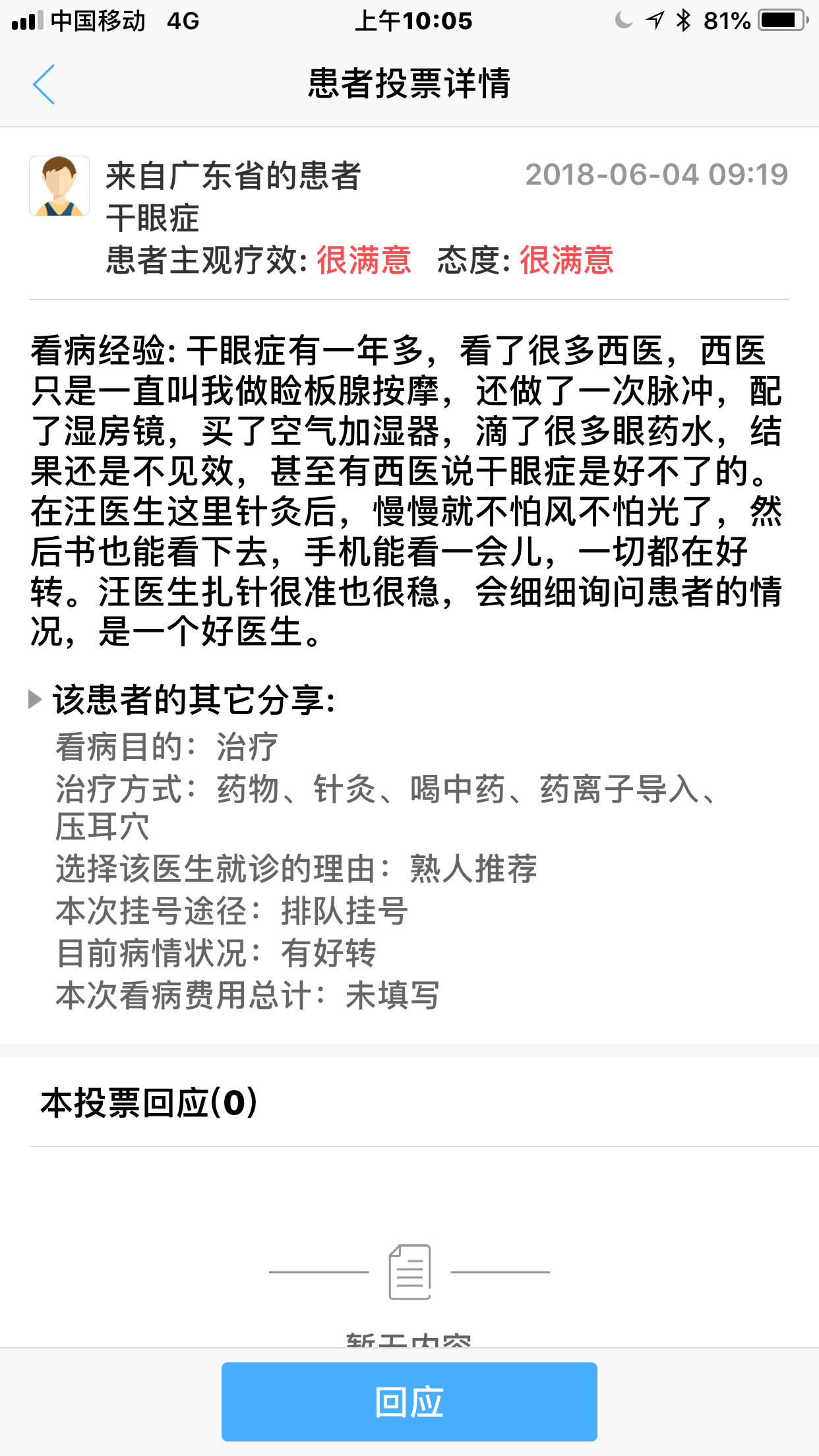Viewport: 819px width, 1456px height.
Task: Open the patient's avatar
Action: [59, 186]
